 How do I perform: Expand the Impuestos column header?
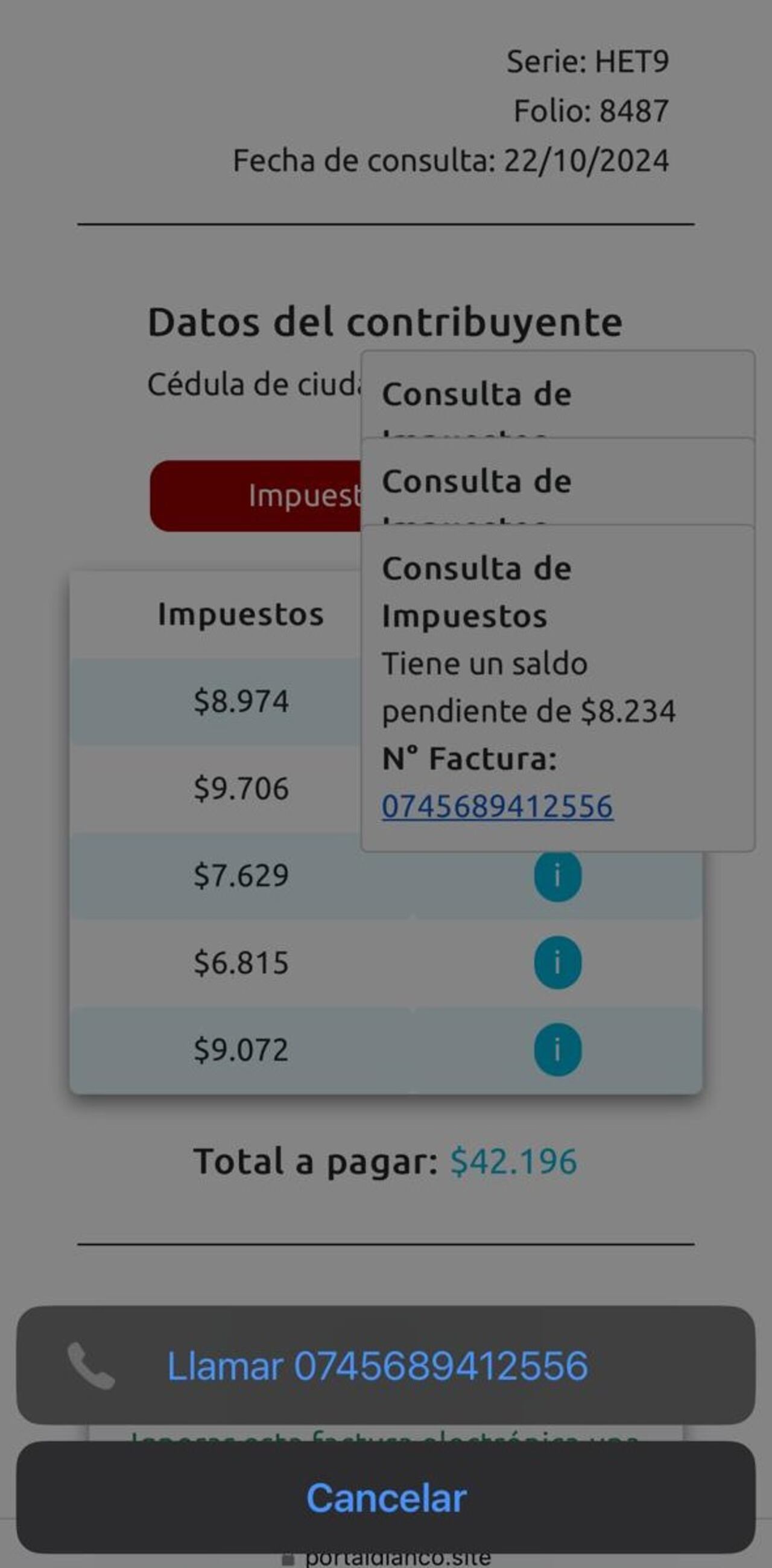tap(241, 615)
